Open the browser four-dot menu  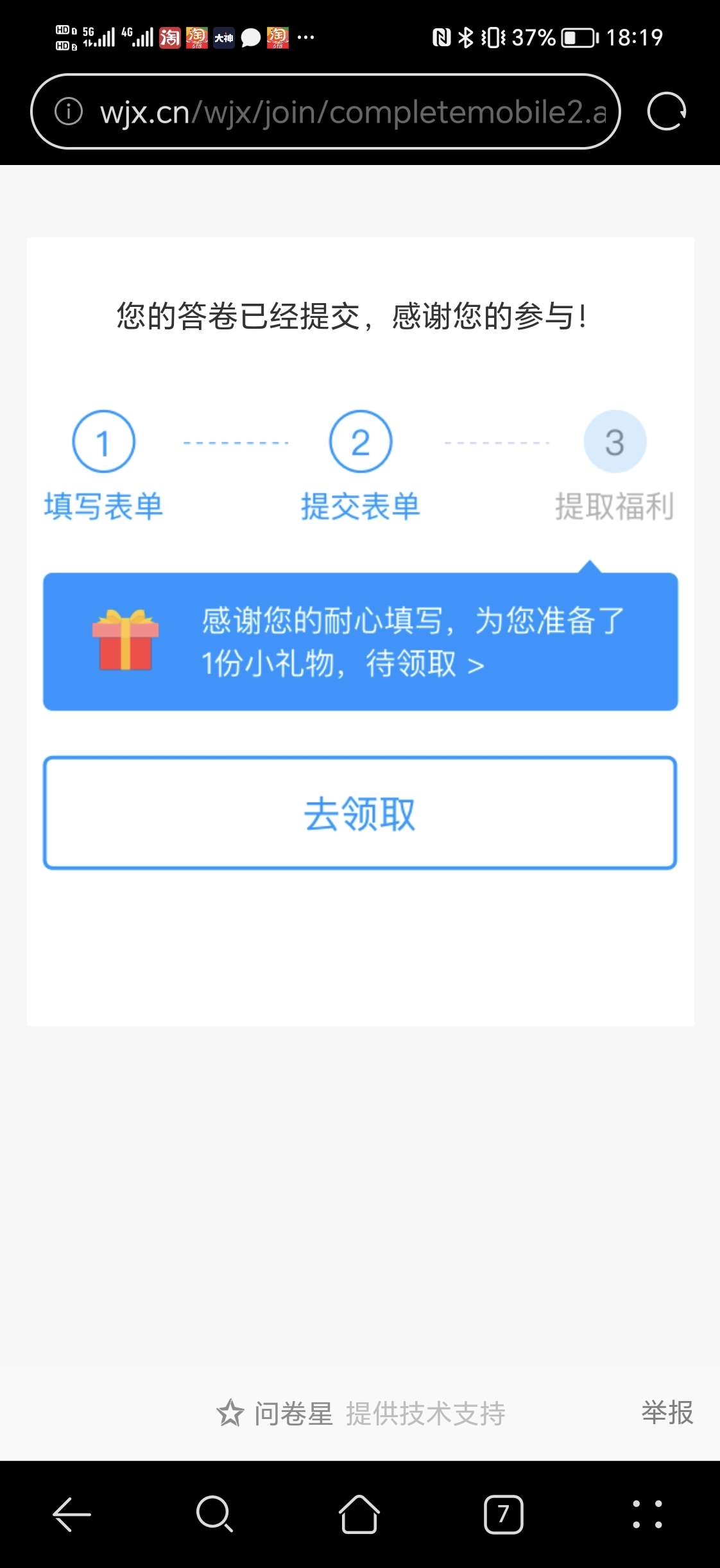(x=647, y=1514)
